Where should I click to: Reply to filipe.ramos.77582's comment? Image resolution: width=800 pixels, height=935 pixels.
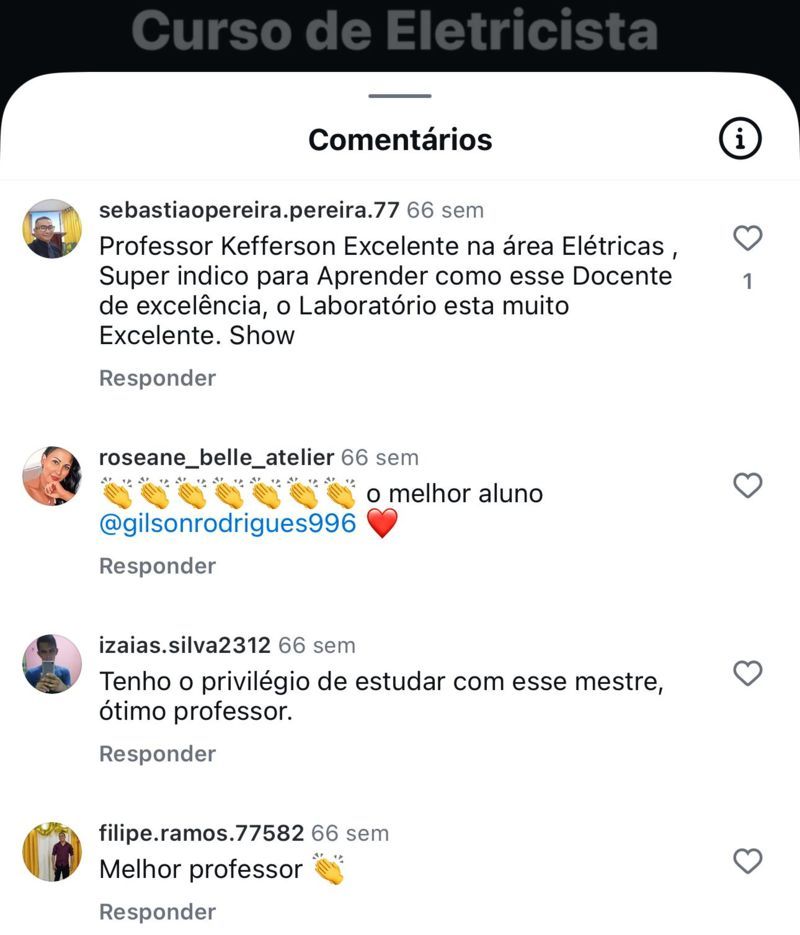click(x=157, y=912)
